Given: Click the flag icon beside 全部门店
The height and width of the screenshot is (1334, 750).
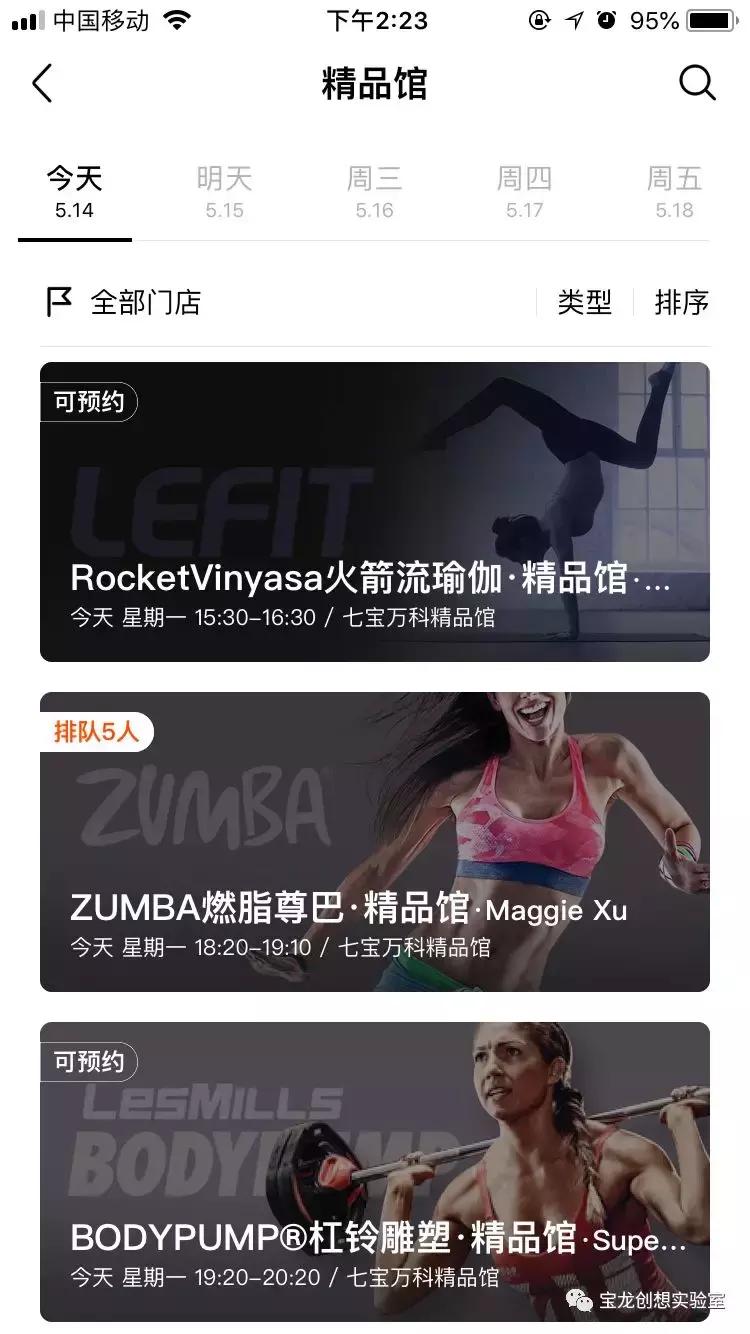Looking at the screenshot, I should (57, 302).
